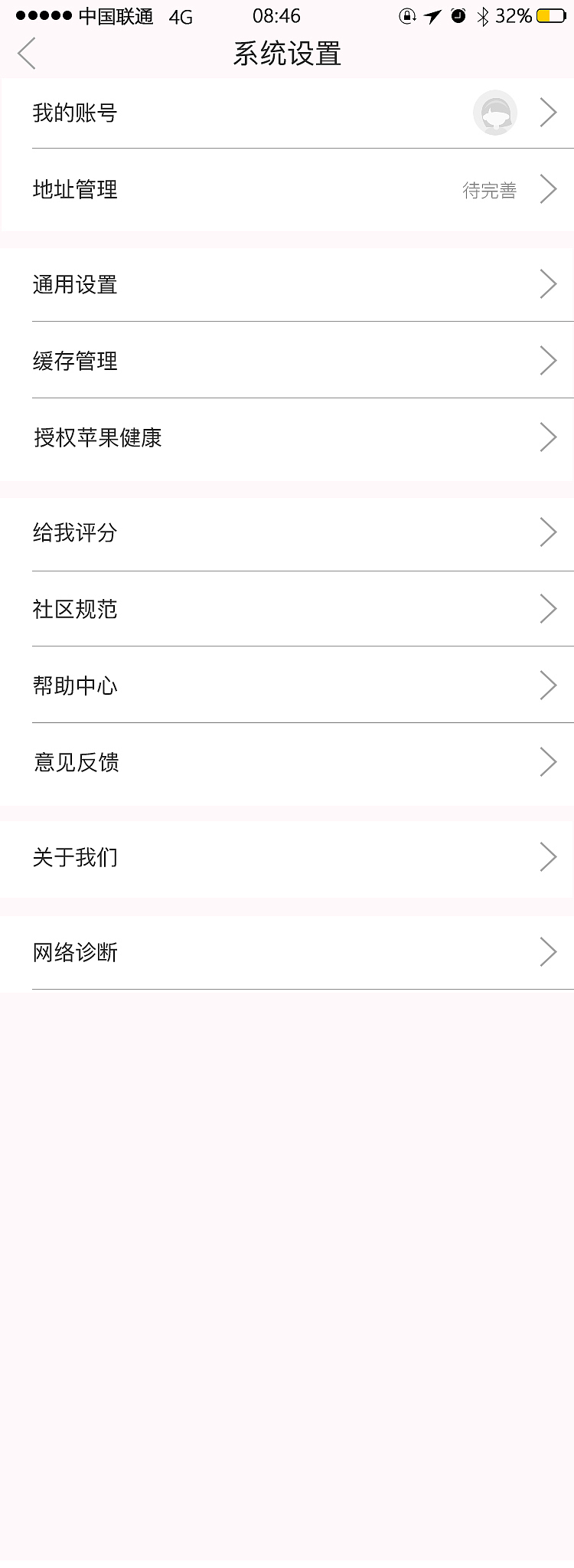Screen dimensions: 574x1568
Task: Open 缓存管理 cache management settings
Action: click(x=74, y=360)
